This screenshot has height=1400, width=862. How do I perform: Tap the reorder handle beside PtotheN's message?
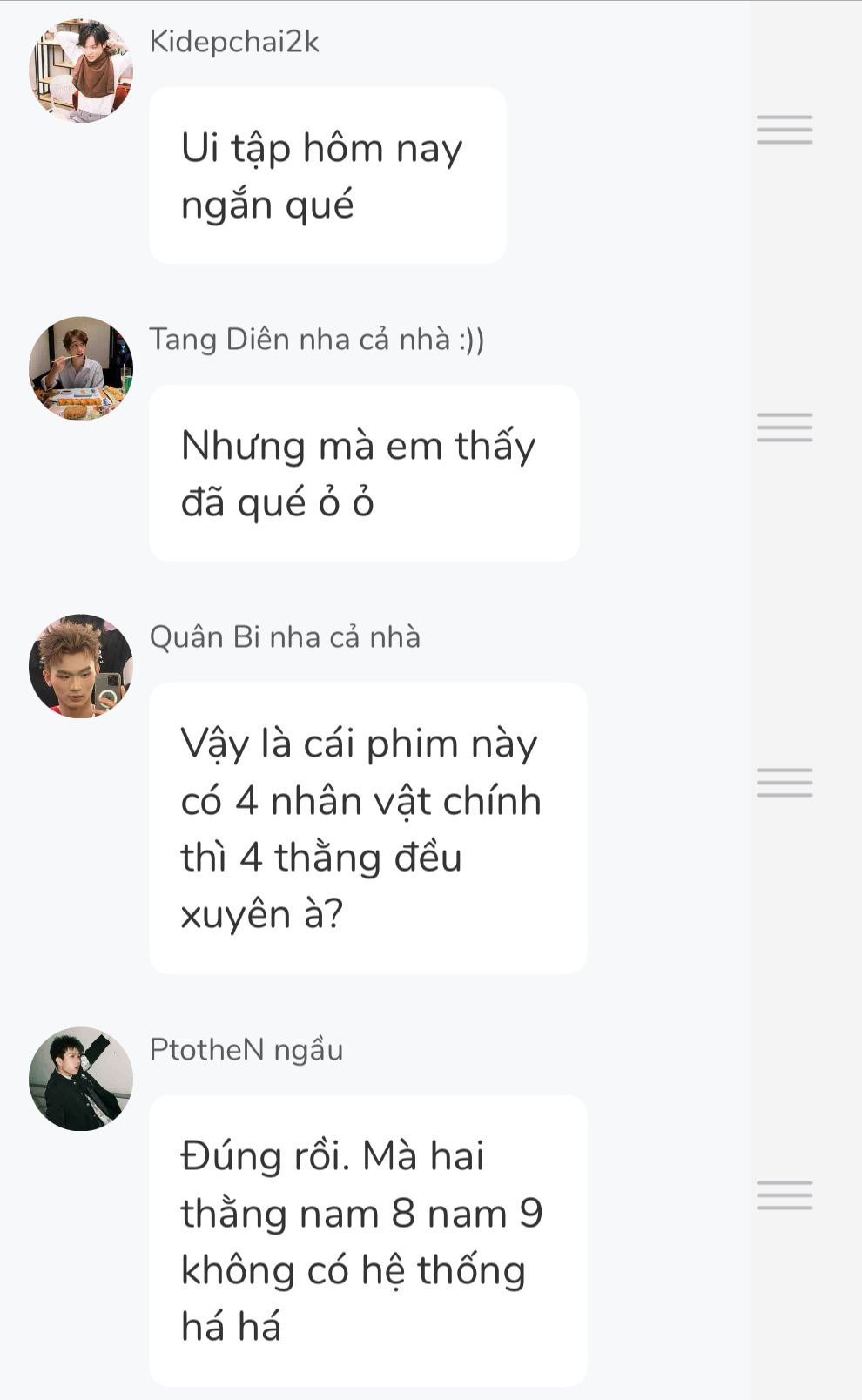tap(785, 1195)
